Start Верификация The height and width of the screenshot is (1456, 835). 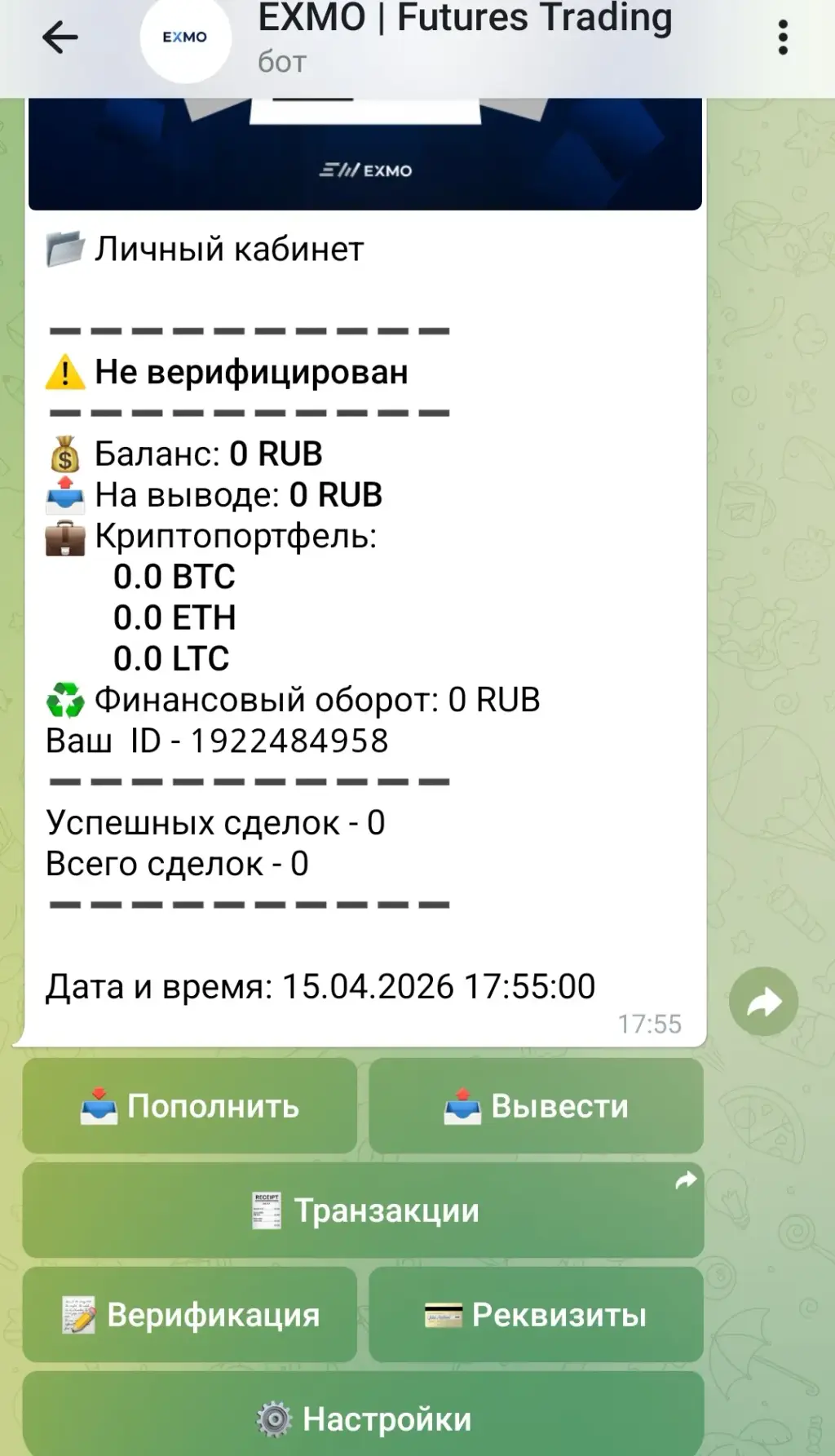tap(190, 1315)
